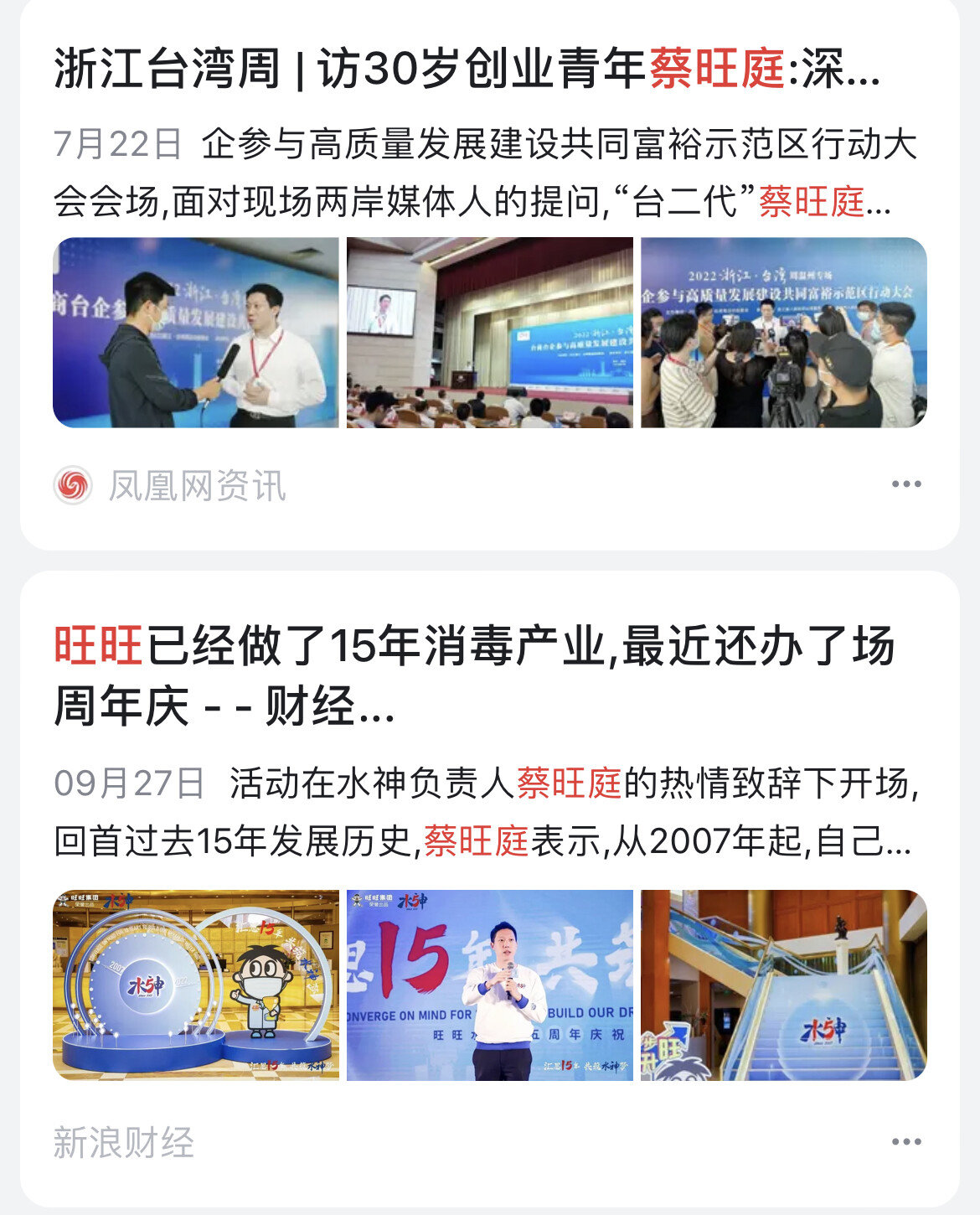This screenshot has width=980, height=1215.
Task: View the 水神 mascot arch display photo
Action: (x=196, y=985)
